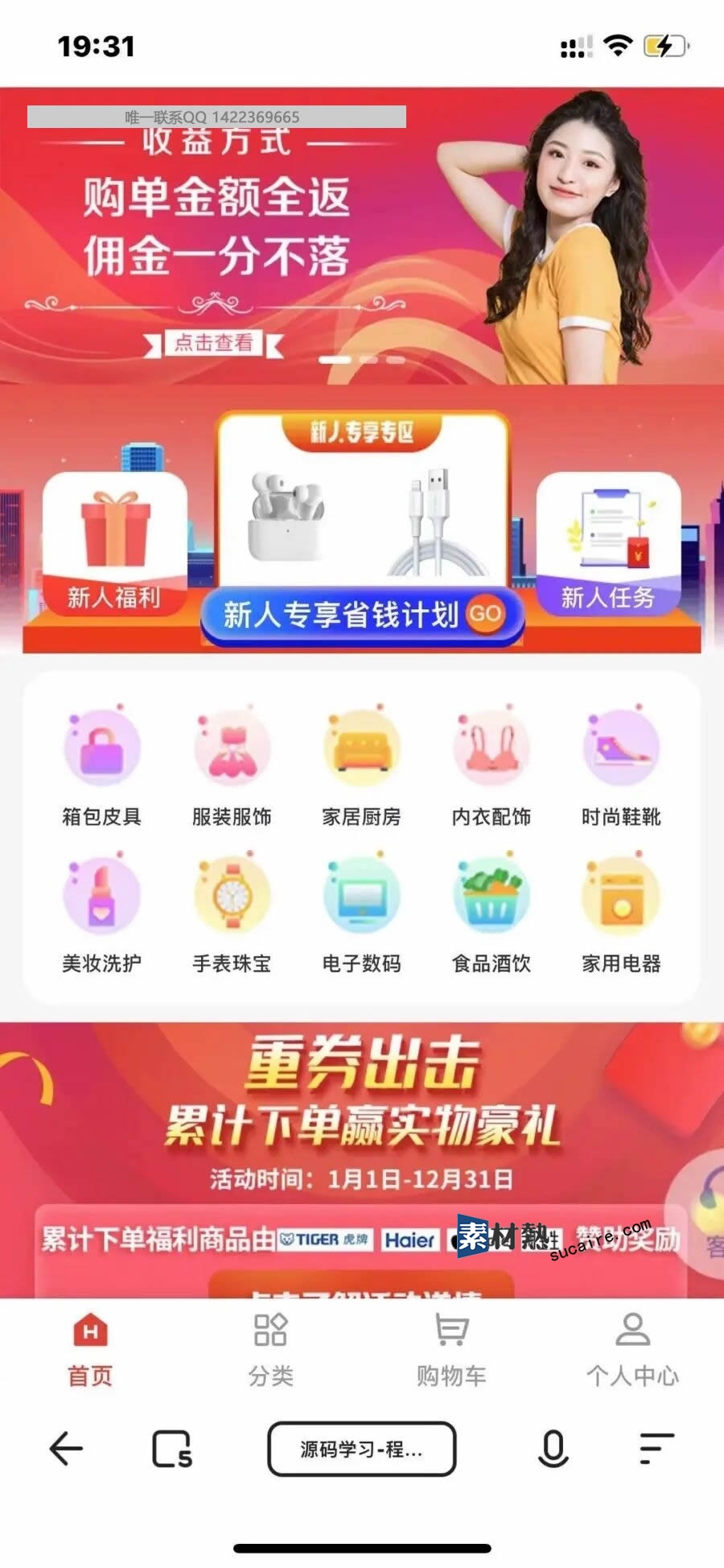
Task: Open the 家用电器 category
Action: [621, 913]
